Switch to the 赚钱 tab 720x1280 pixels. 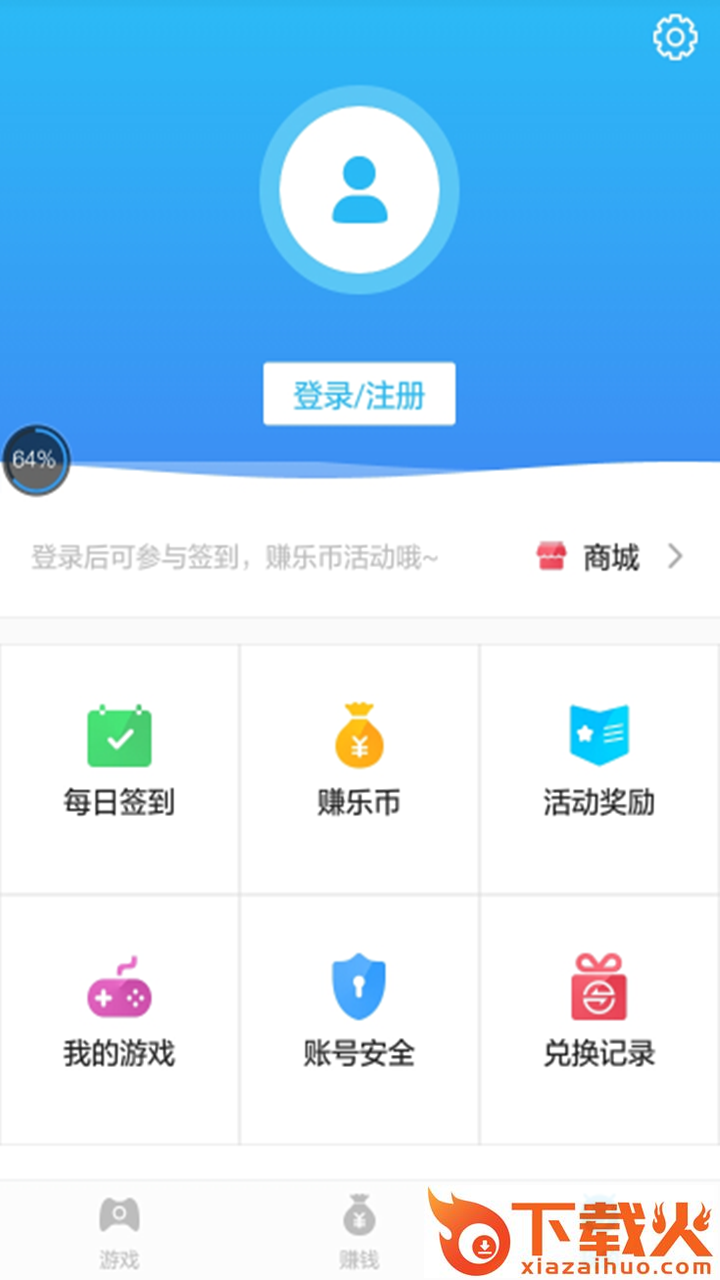click(x=359, y=1231)
